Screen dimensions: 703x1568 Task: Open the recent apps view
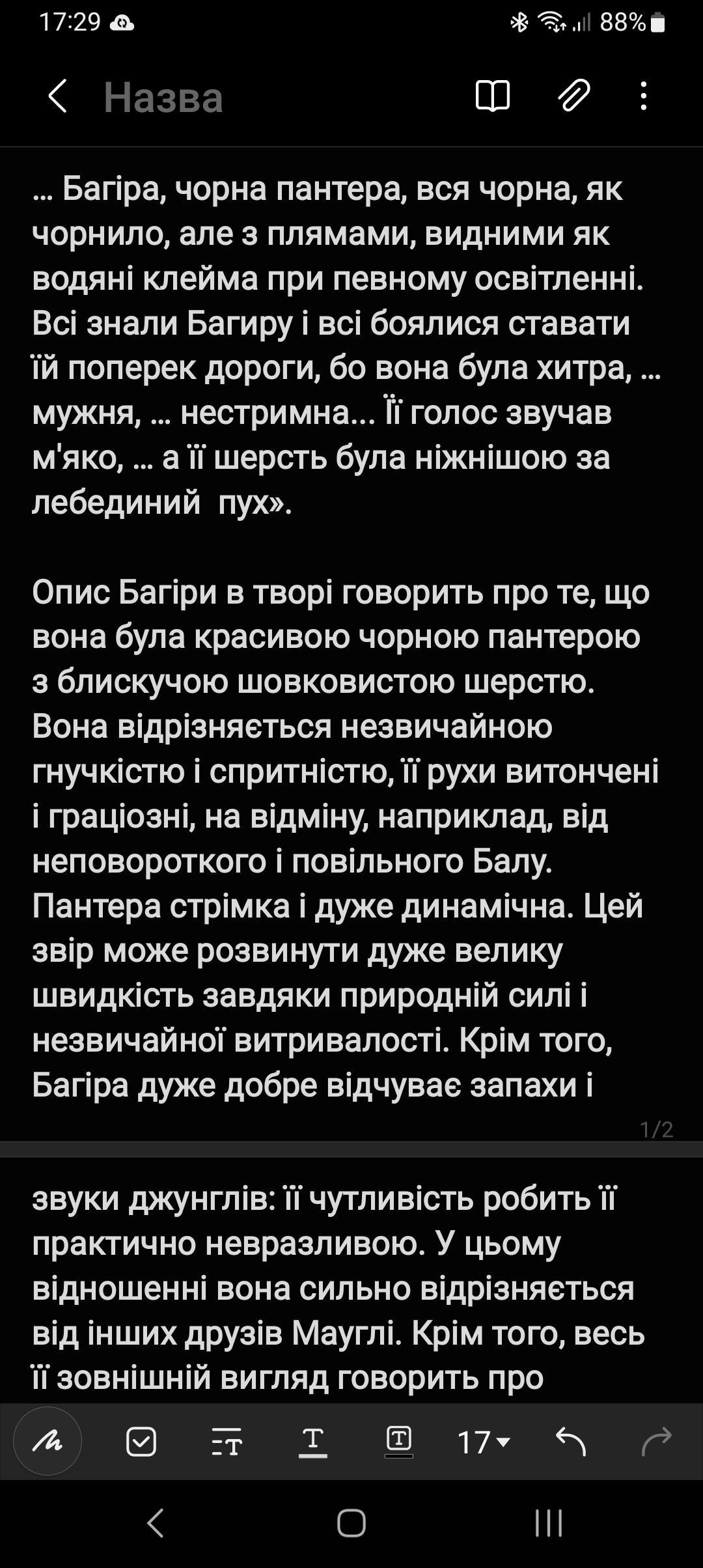(548, 1523)
